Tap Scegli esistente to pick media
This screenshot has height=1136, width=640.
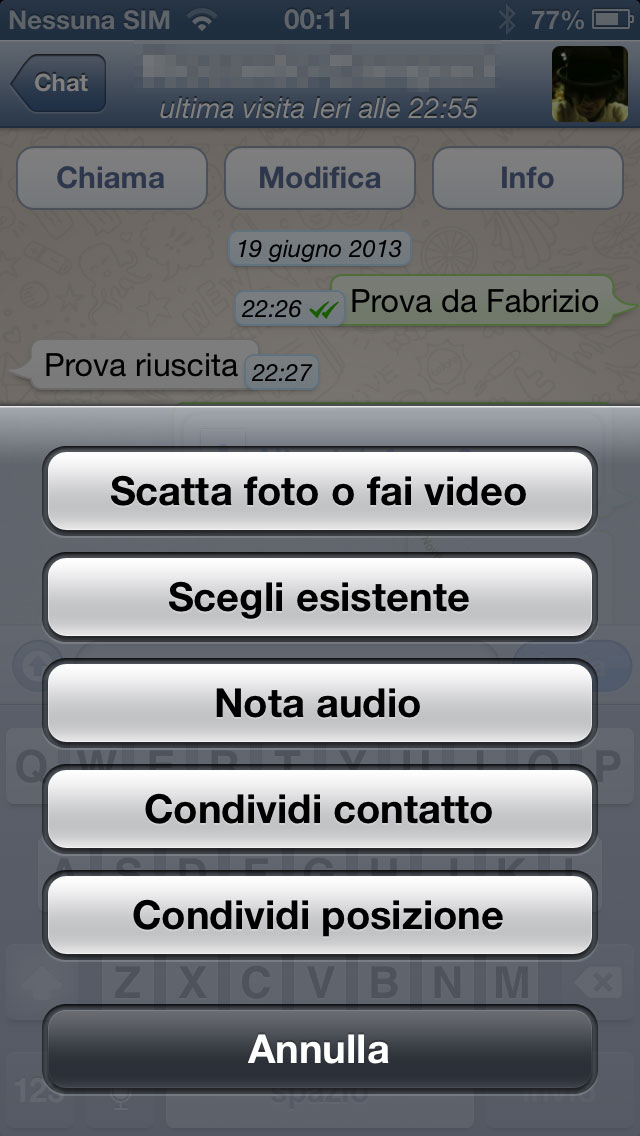[319, 598]
